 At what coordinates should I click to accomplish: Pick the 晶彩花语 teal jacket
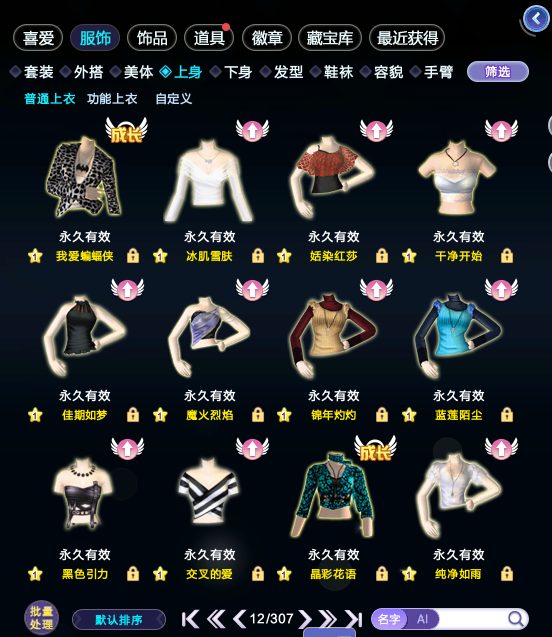(x=333, y=494)
